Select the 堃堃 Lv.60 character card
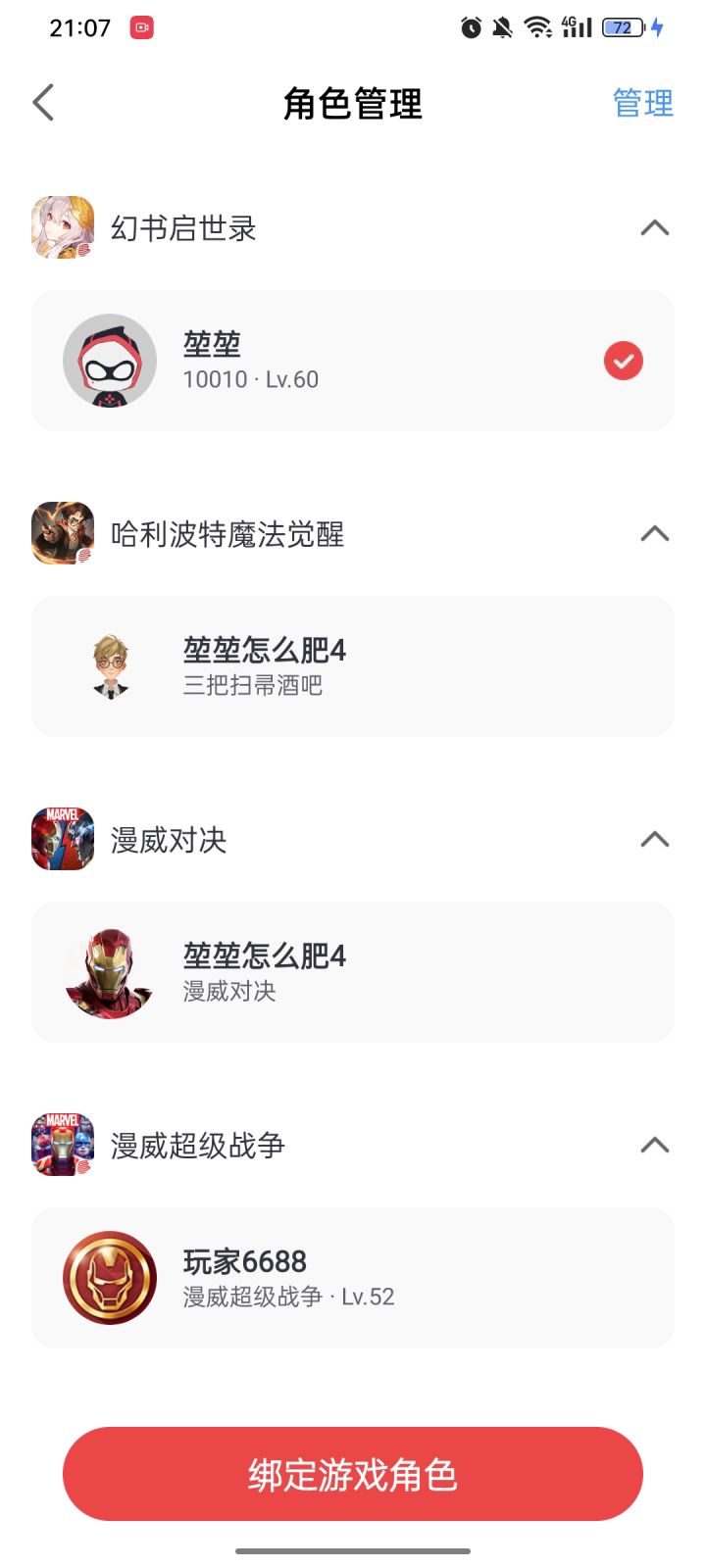 point(353,361)
